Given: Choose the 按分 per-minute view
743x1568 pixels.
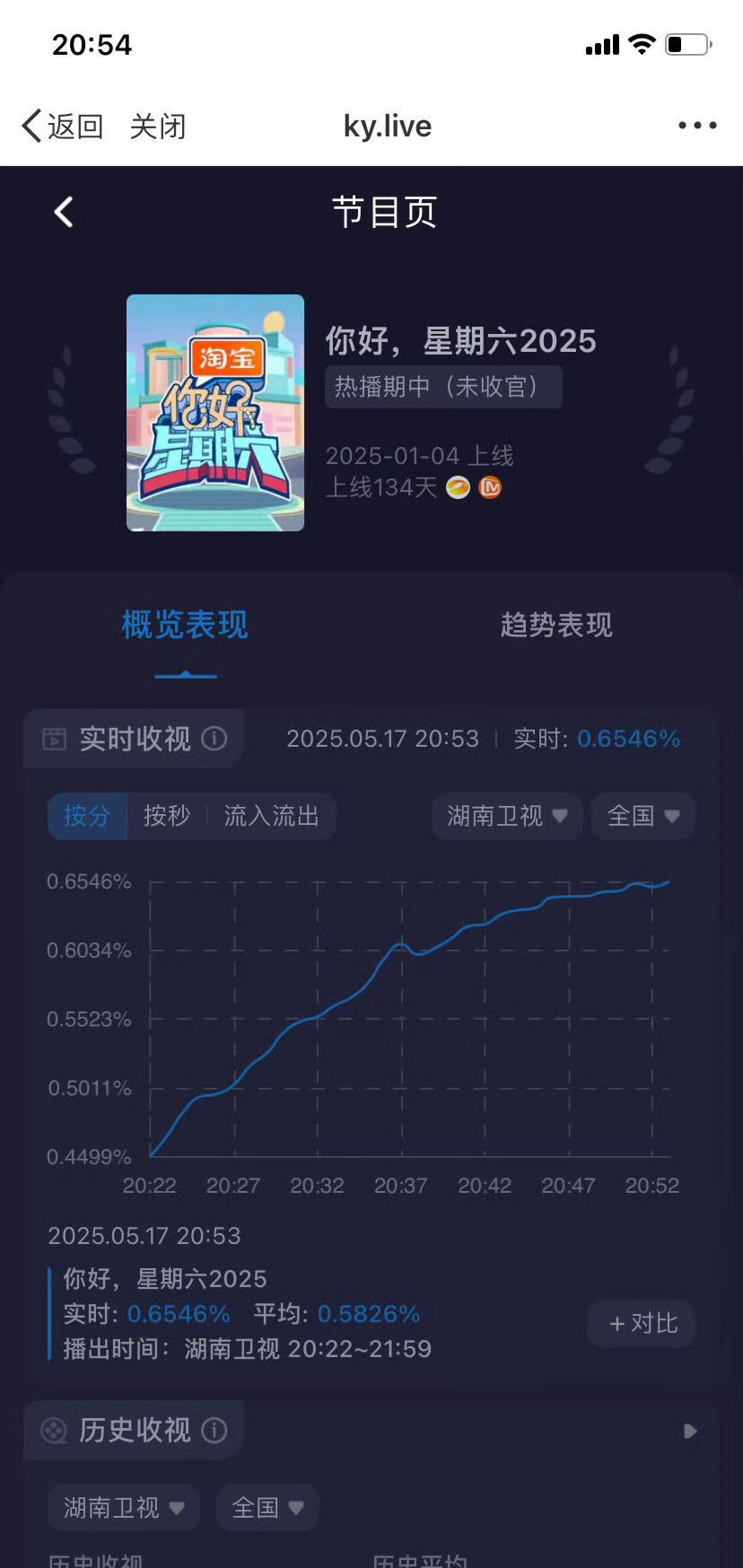Looking at the screenshot, I should 87,816.
